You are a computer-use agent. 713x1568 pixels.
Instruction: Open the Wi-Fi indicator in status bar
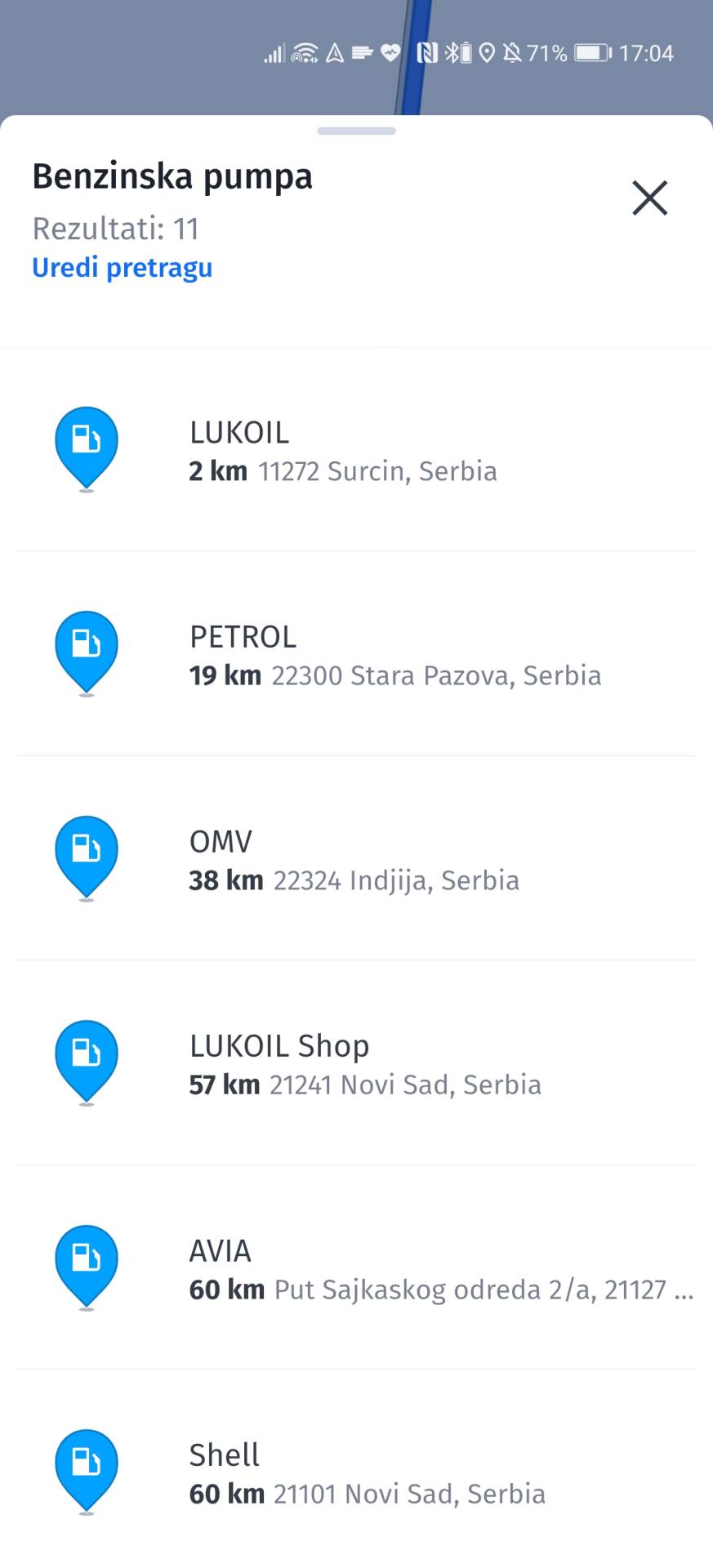pos(303,52)
